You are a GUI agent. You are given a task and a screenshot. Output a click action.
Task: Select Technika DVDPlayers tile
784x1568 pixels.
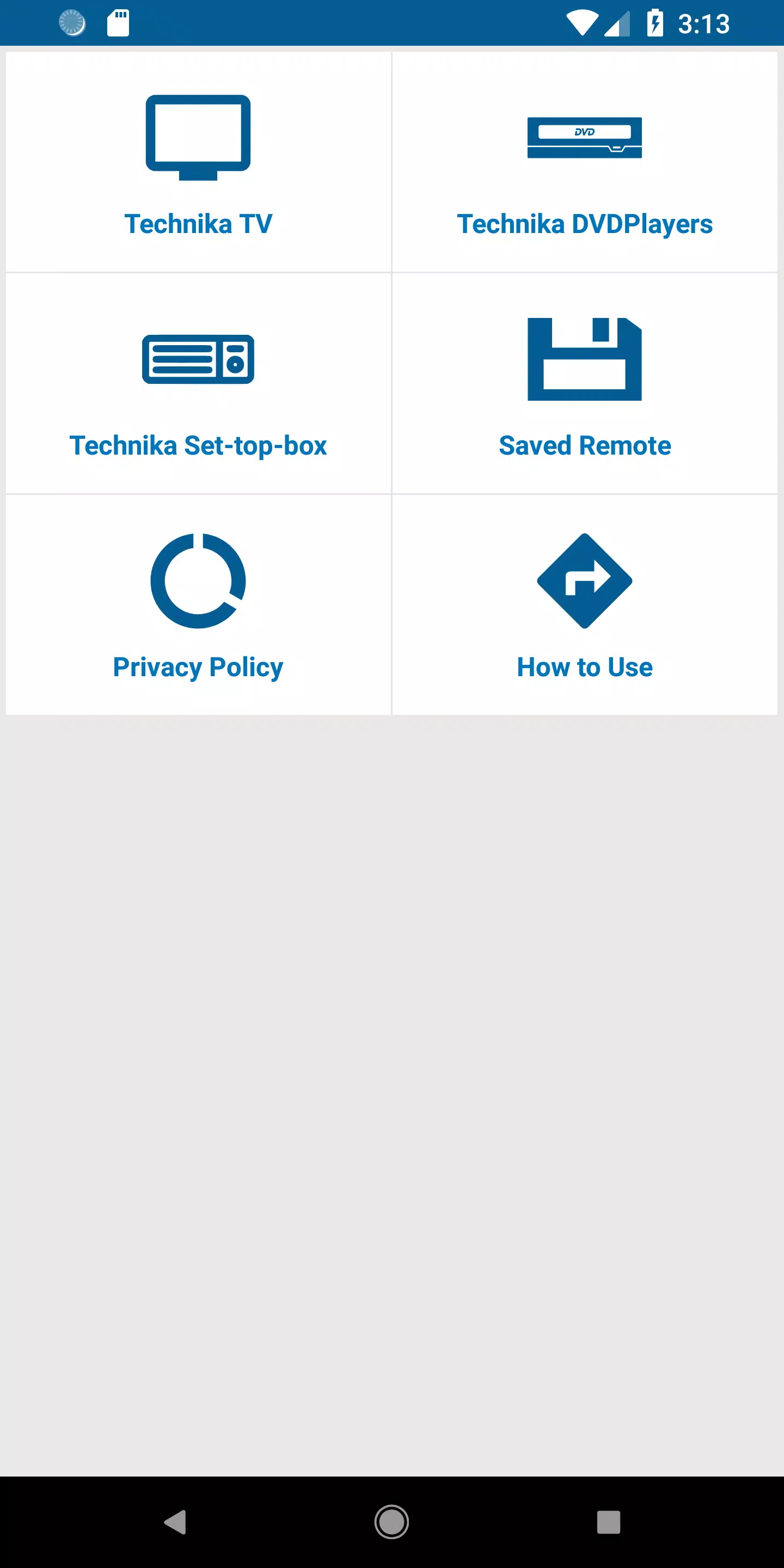[584, 163]
